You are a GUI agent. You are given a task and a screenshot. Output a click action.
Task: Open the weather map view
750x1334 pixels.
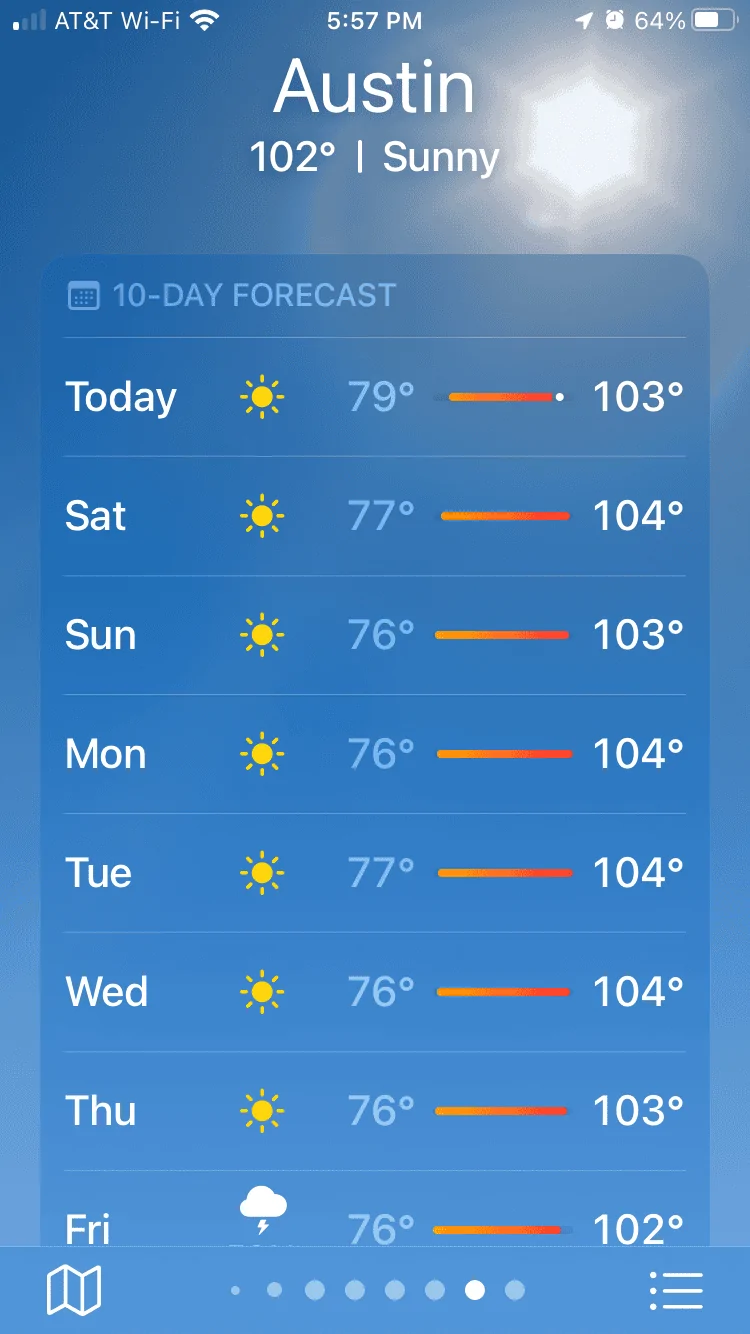(x=74, y=1290)
